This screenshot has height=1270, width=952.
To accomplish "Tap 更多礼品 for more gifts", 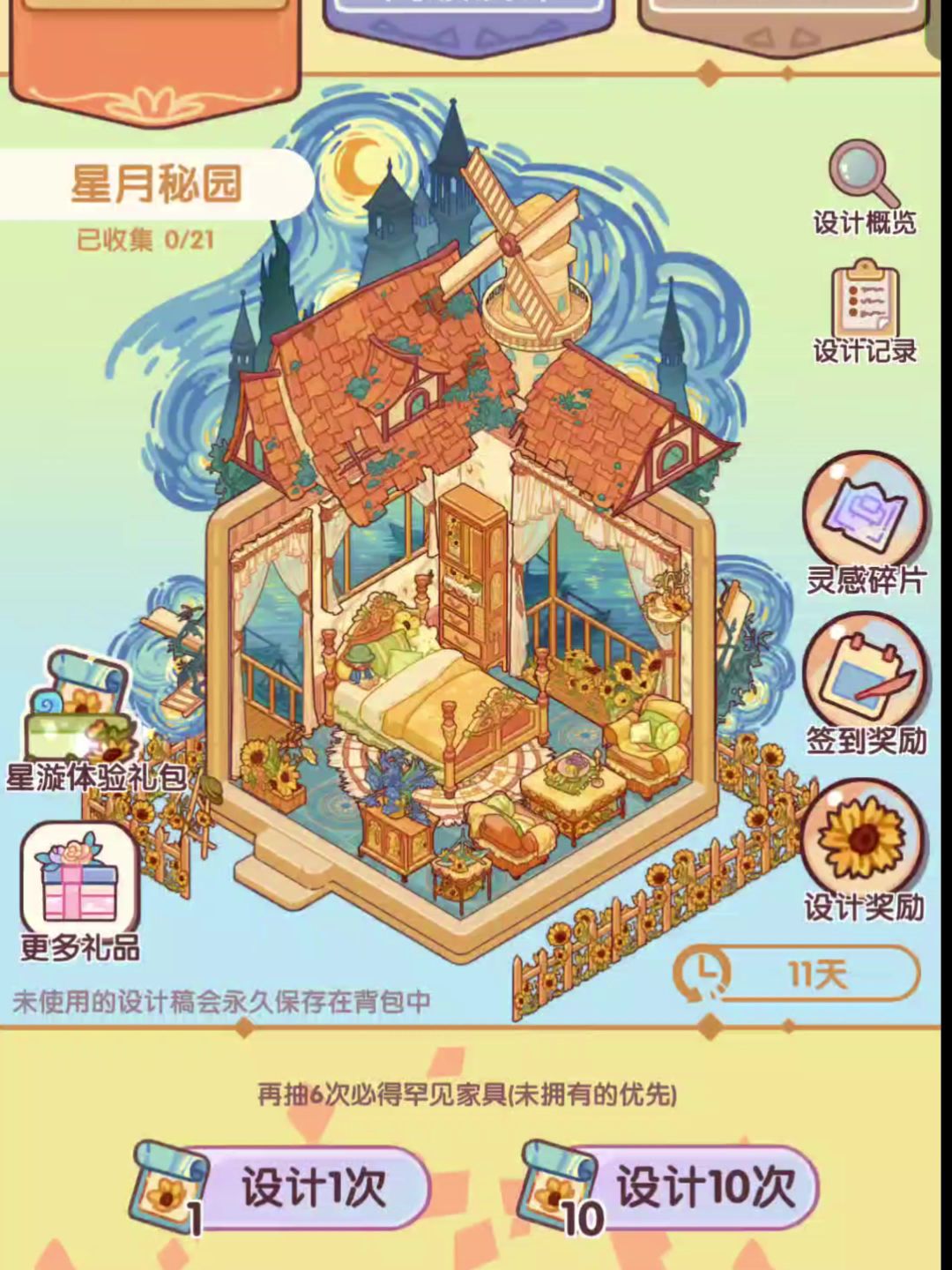I will (80, 893).
